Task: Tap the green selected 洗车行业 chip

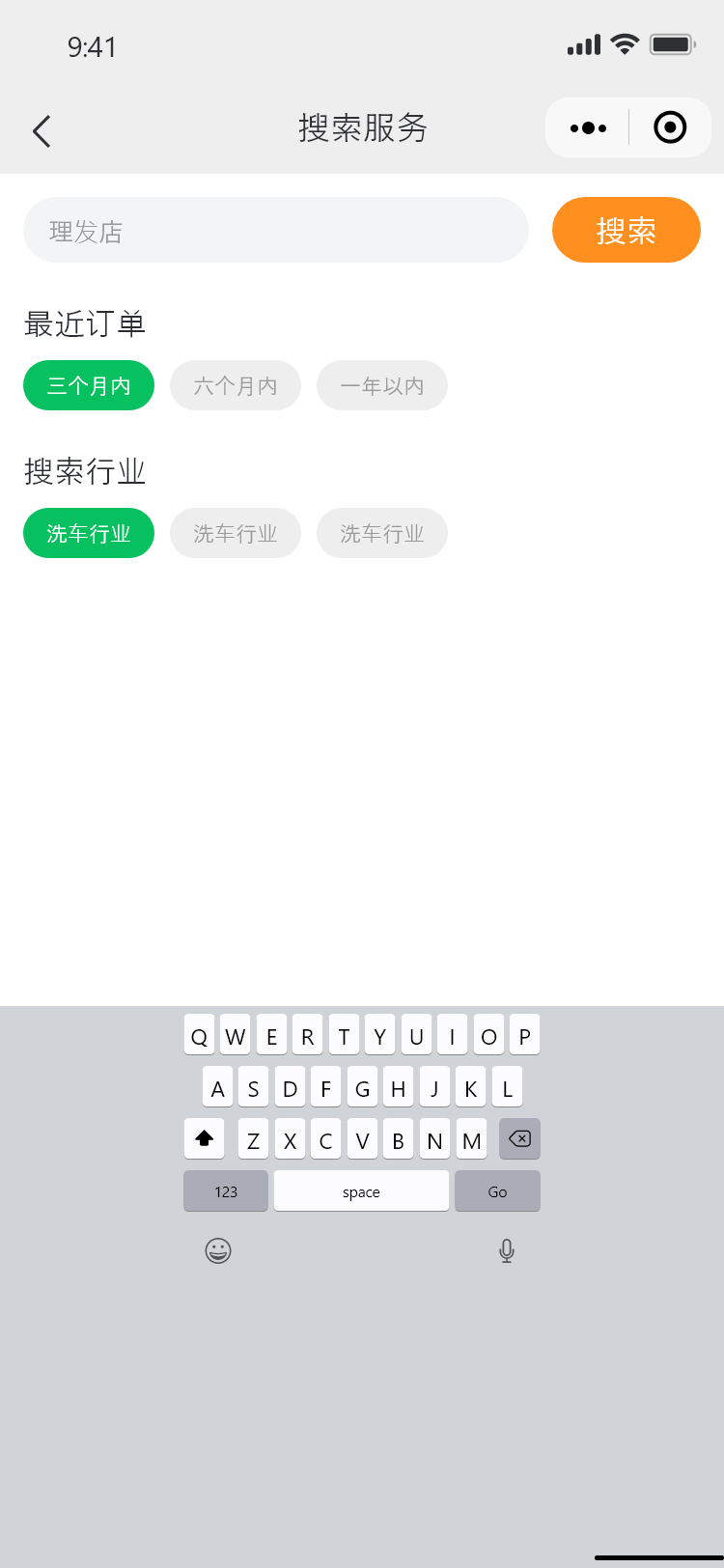Action: pyautogui.click(x=89, y=534)
